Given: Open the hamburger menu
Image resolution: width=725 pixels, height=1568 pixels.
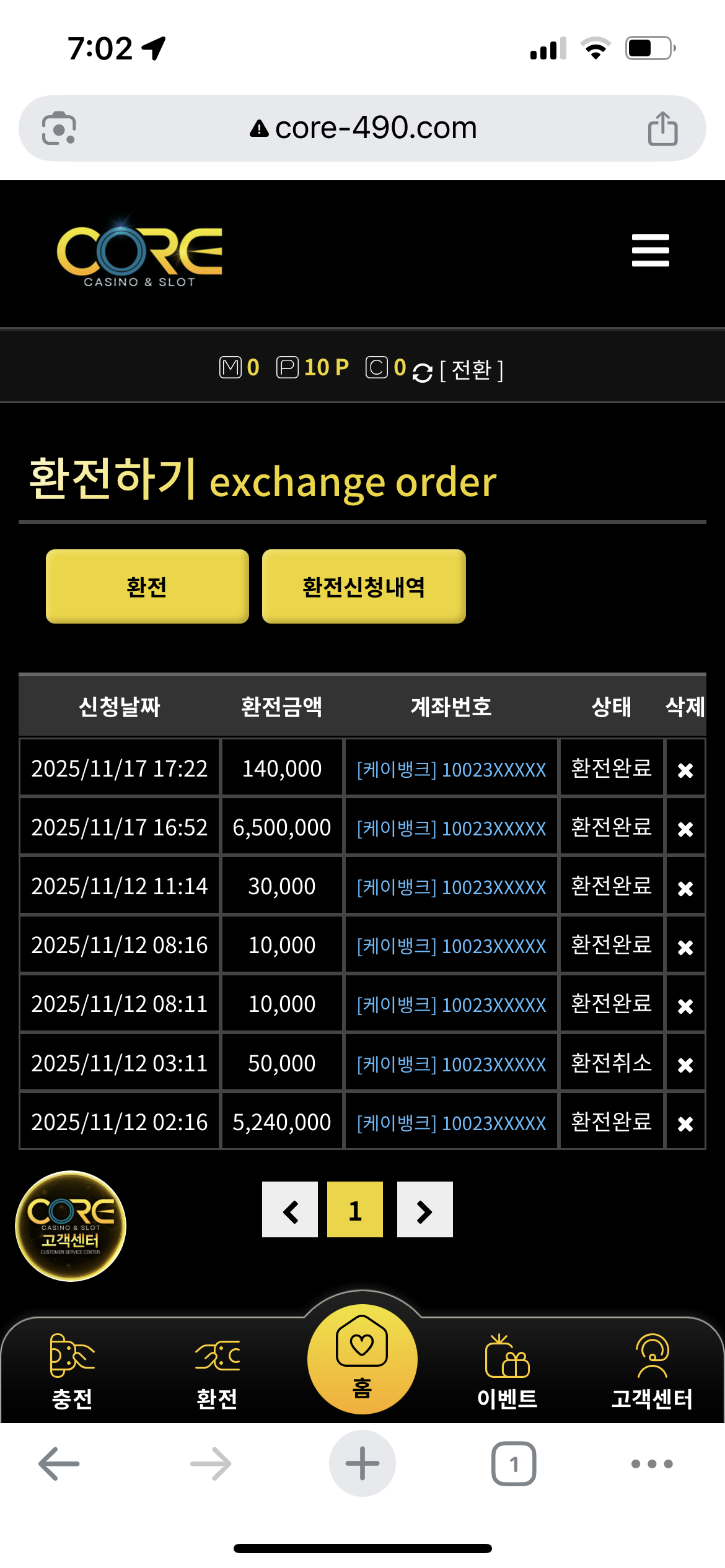Looking at the screenshot, I should coord(650,250).
